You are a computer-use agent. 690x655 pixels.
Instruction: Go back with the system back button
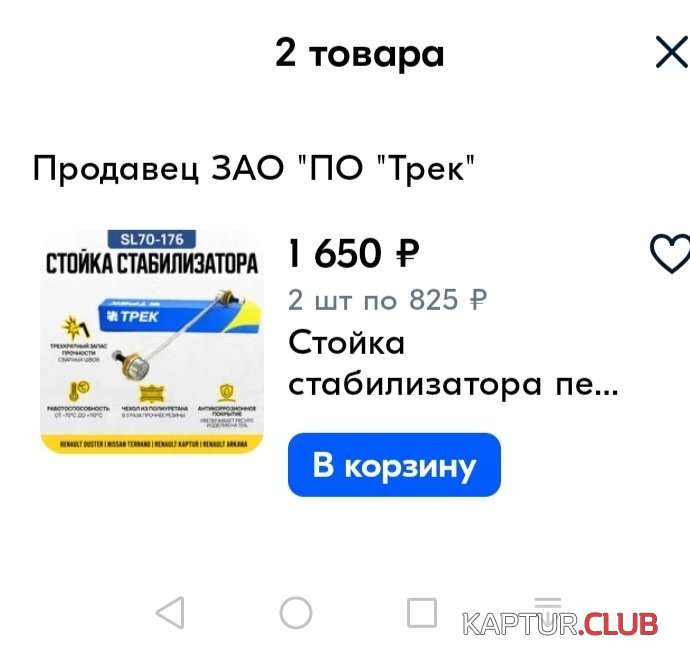coord(171,612)
